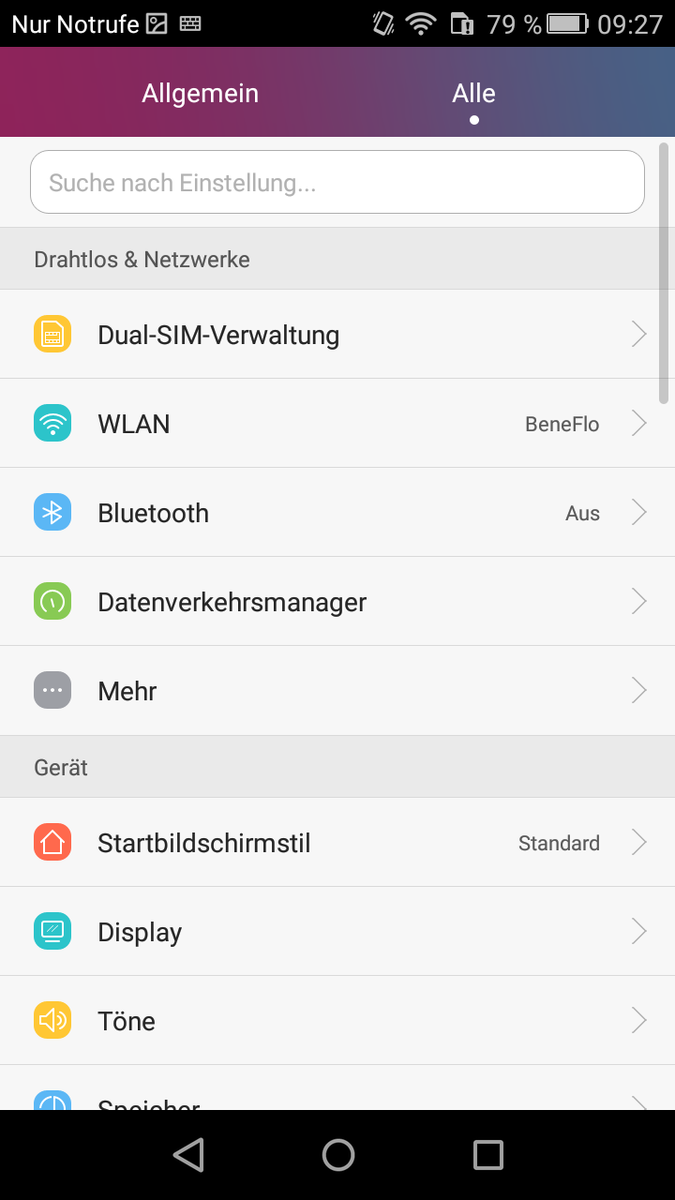Open Töne sound settings
This screenshot has width=675, height=1200.
tap(337, 1021)
